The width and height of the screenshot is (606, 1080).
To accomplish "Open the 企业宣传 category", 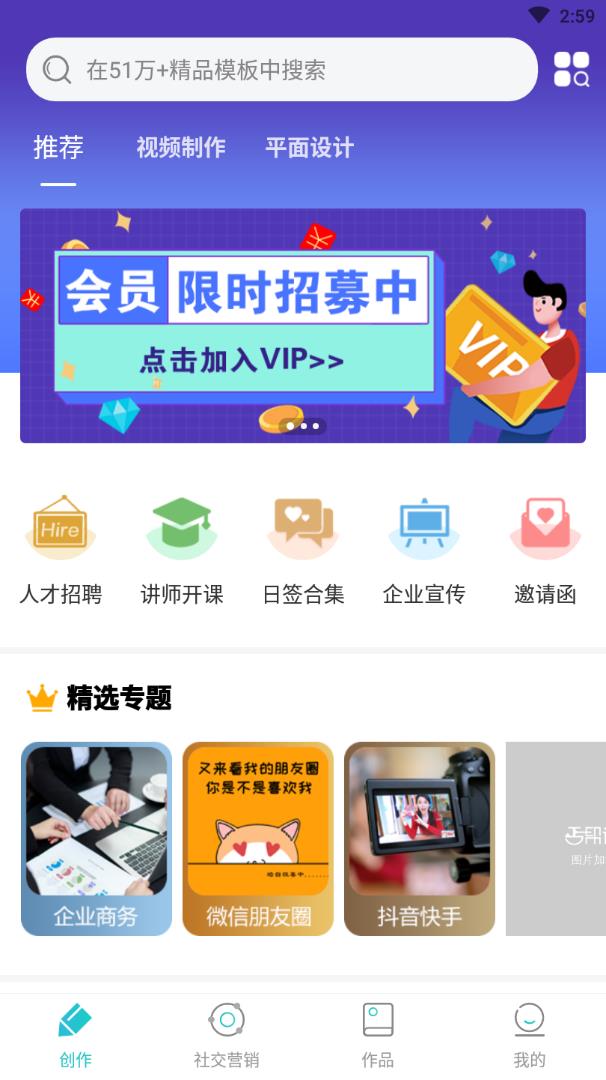I will tap(424, 550).
